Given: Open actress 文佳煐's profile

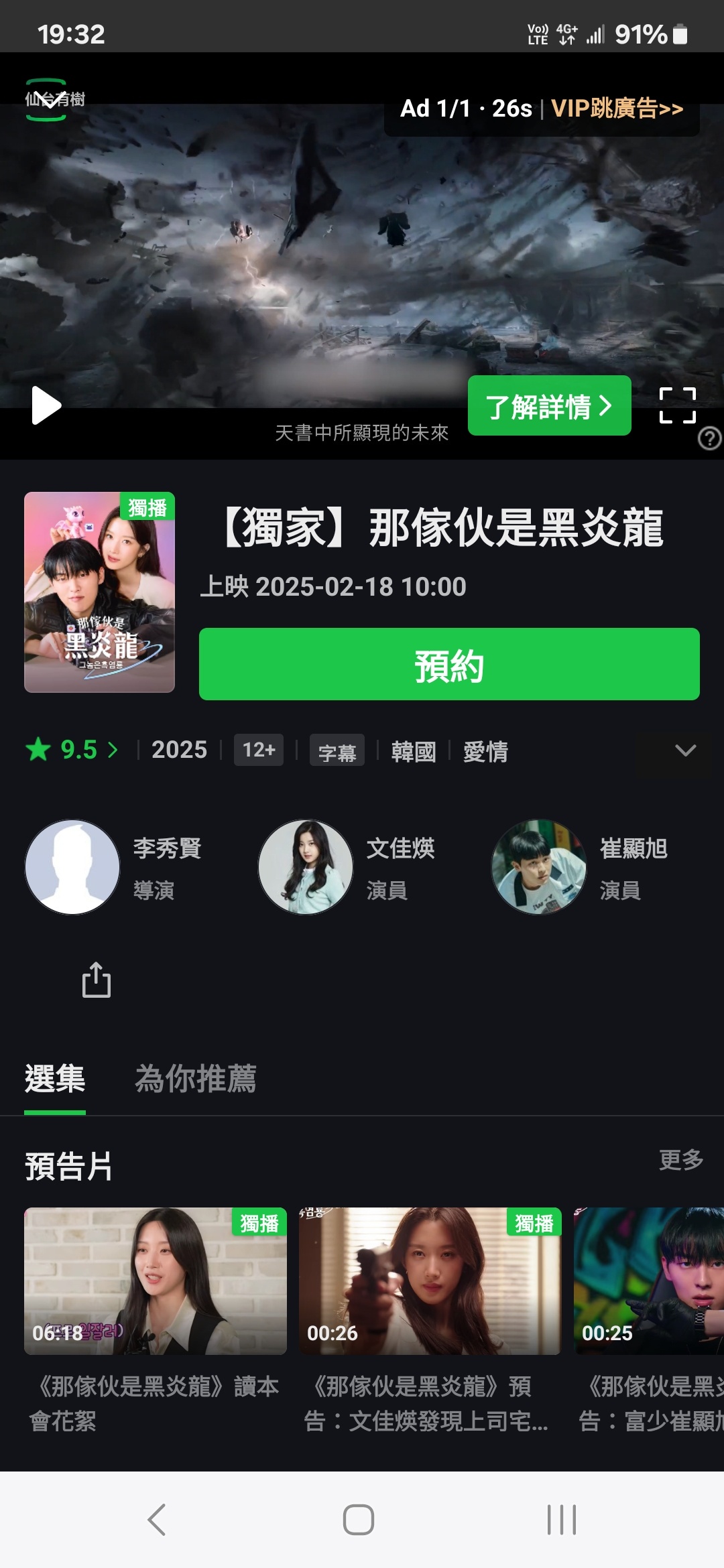Looking at the screenshot, I should [306, 867].
